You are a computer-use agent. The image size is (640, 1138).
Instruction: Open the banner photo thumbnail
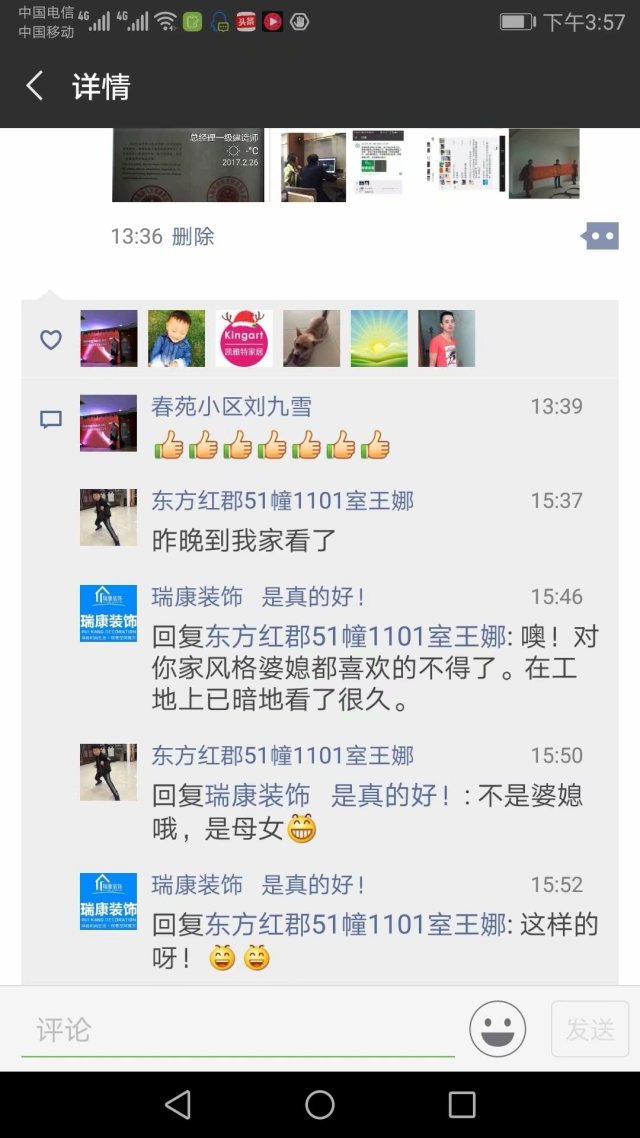(x=543, y=163)
